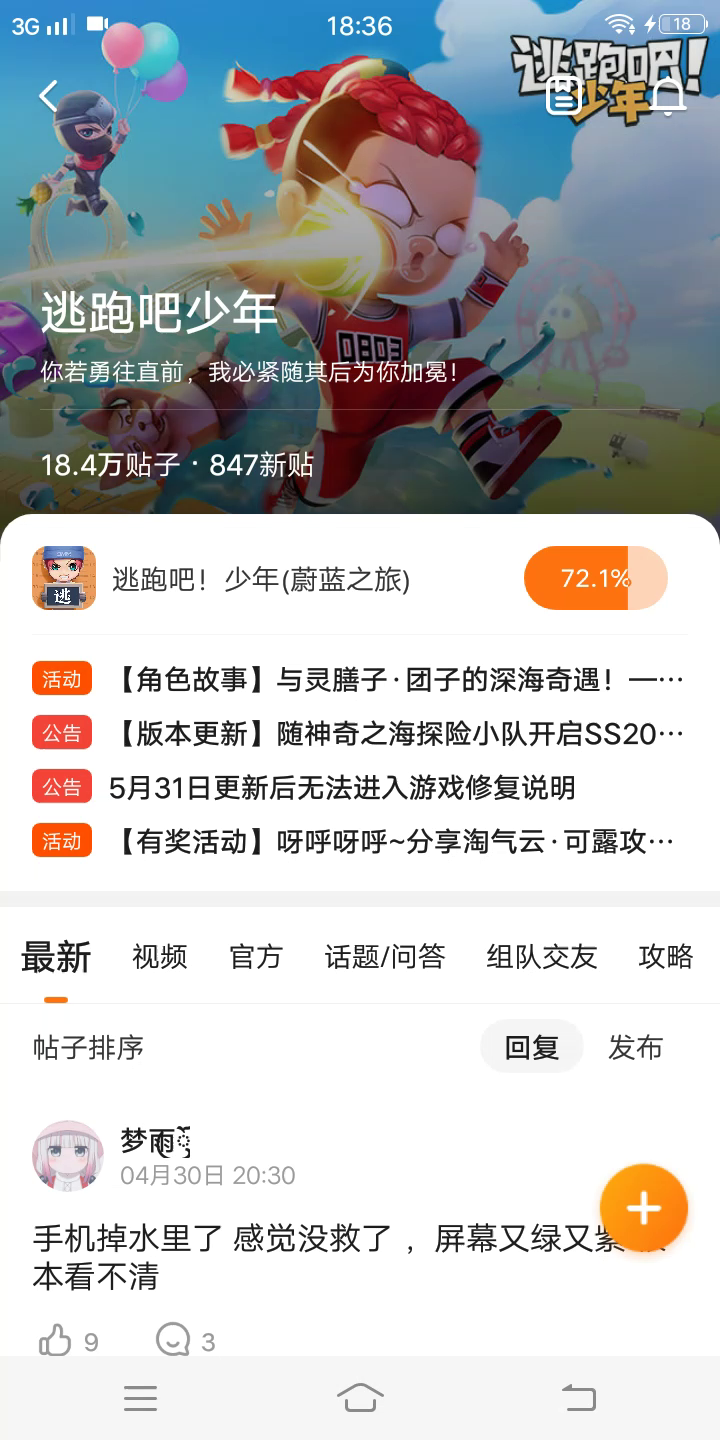Open the 逃跑吧！少年 game app row
Image resolution: width=720 pixels, height=1440 pixels.
260,579
